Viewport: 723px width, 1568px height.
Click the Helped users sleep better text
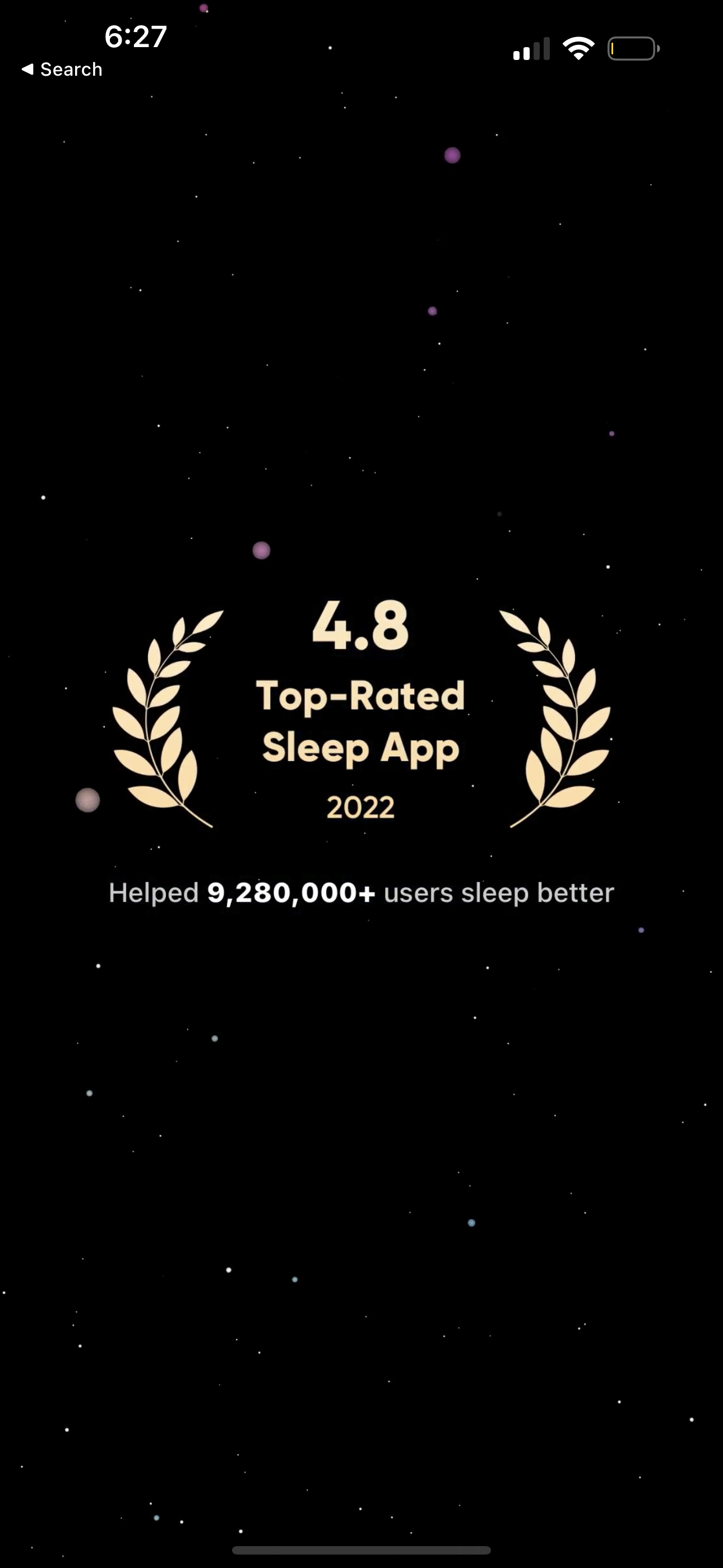coord(361,892)
